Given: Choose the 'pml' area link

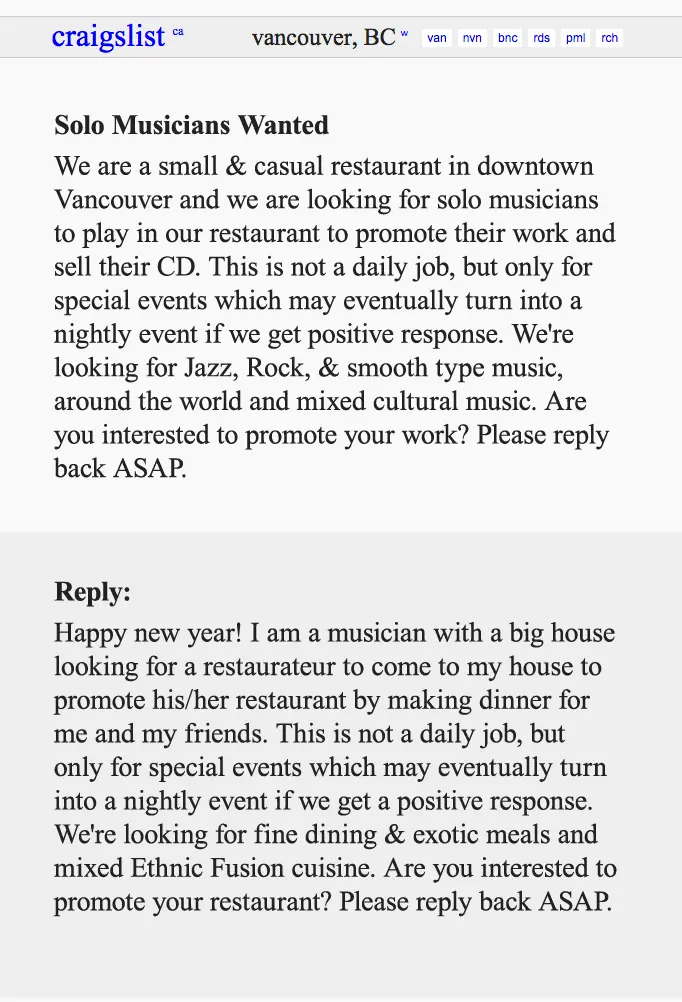Looking at the screenshot, I should point(576,38).
